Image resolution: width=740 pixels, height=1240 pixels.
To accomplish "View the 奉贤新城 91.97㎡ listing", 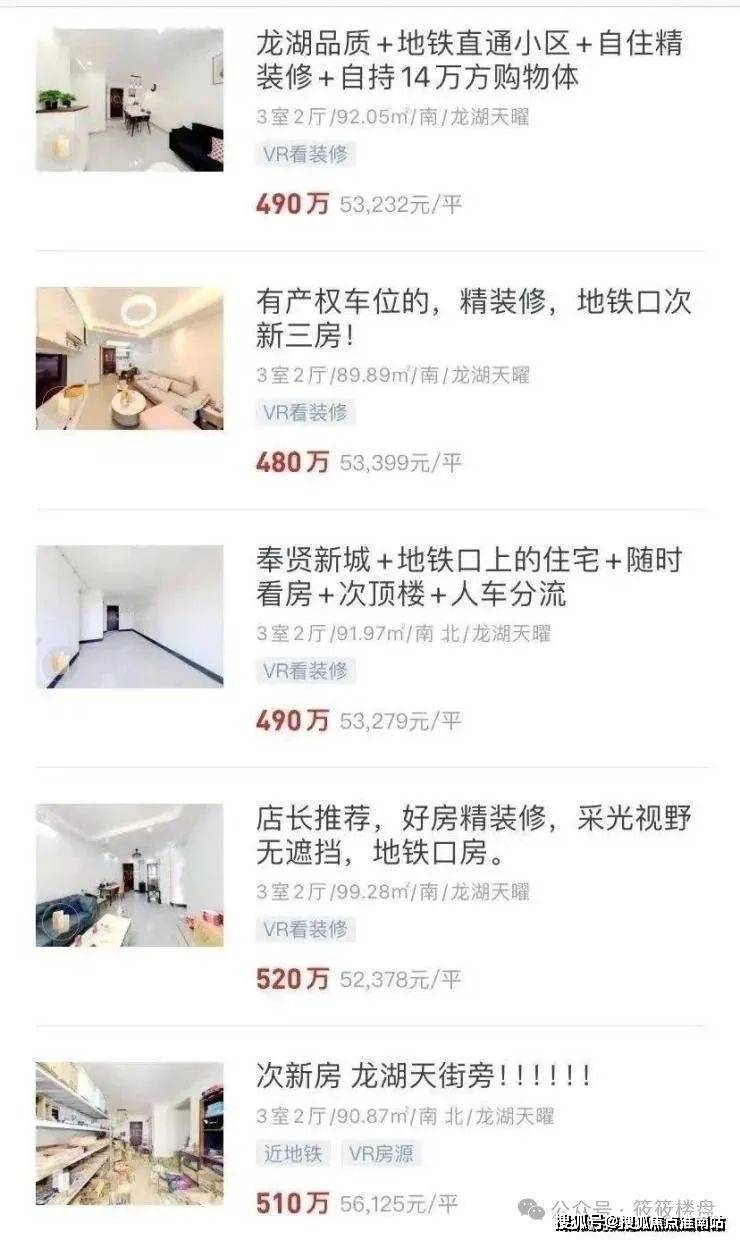I will 468,576.
